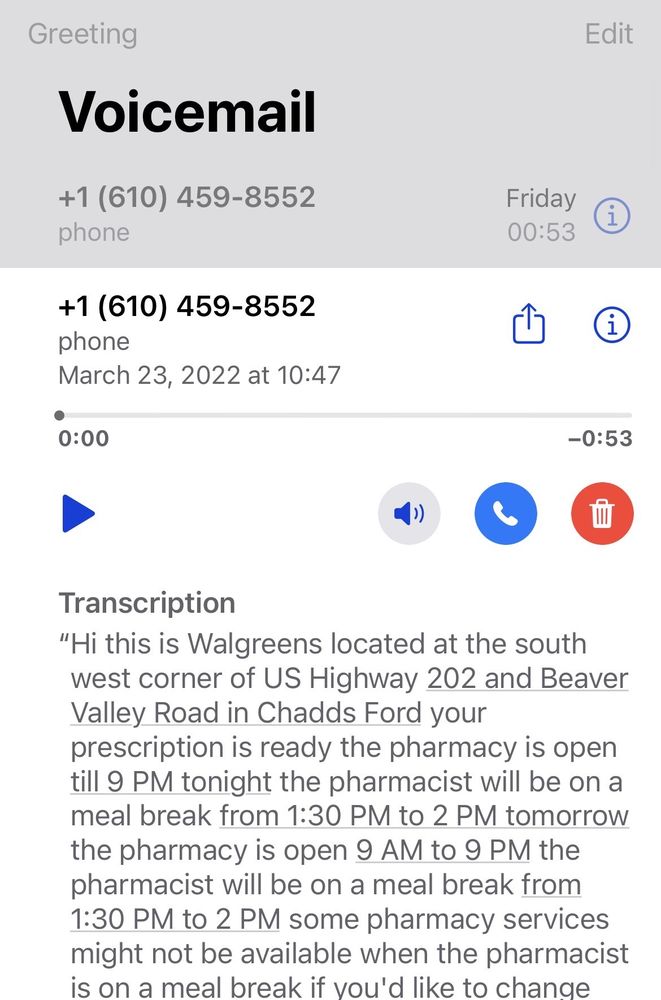
Task: Call back +1 (610) 459-8552
Action: click(x=505, y=514)
